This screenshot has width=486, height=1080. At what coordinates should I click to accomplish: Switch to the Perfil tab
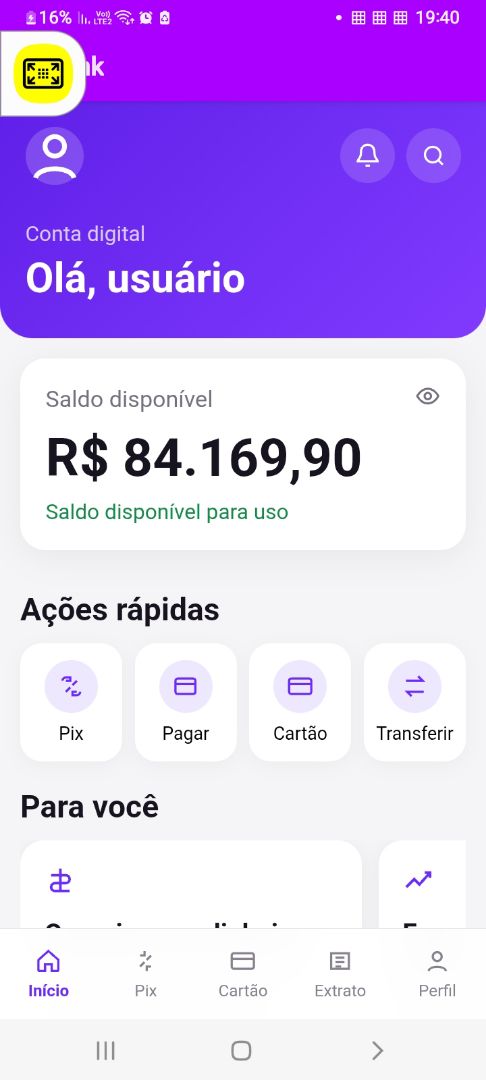pos(437,974)
